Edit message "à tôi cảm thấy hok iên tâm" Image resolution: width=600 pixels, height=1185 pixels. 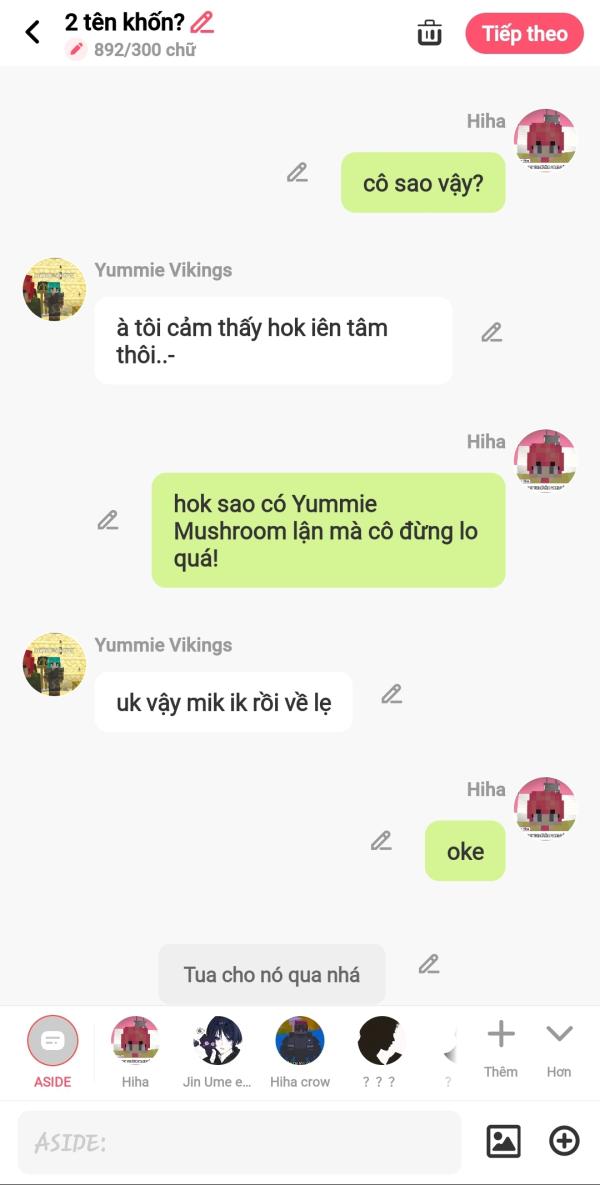[491, 332]
